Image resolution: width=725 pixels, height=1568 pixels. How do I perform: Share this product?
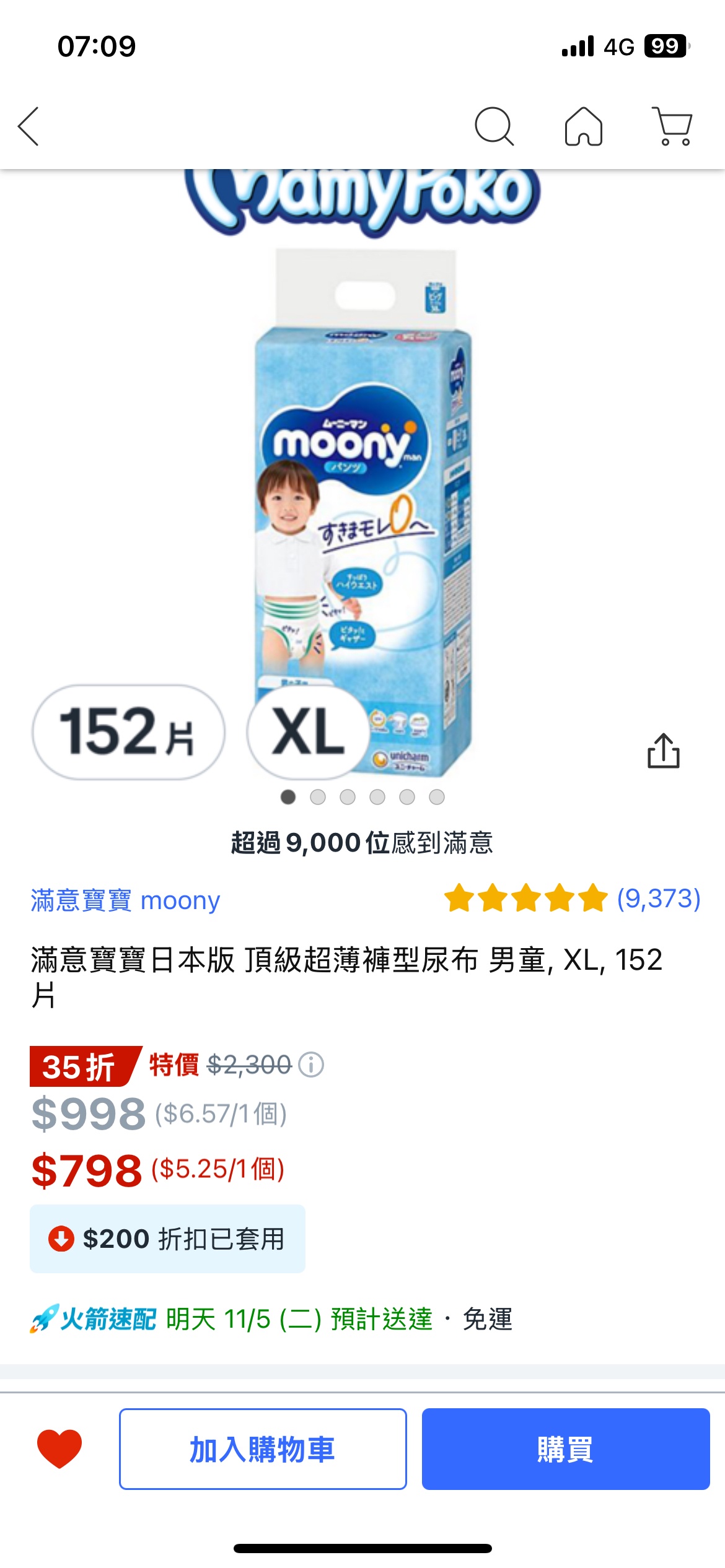pos(663,751)
